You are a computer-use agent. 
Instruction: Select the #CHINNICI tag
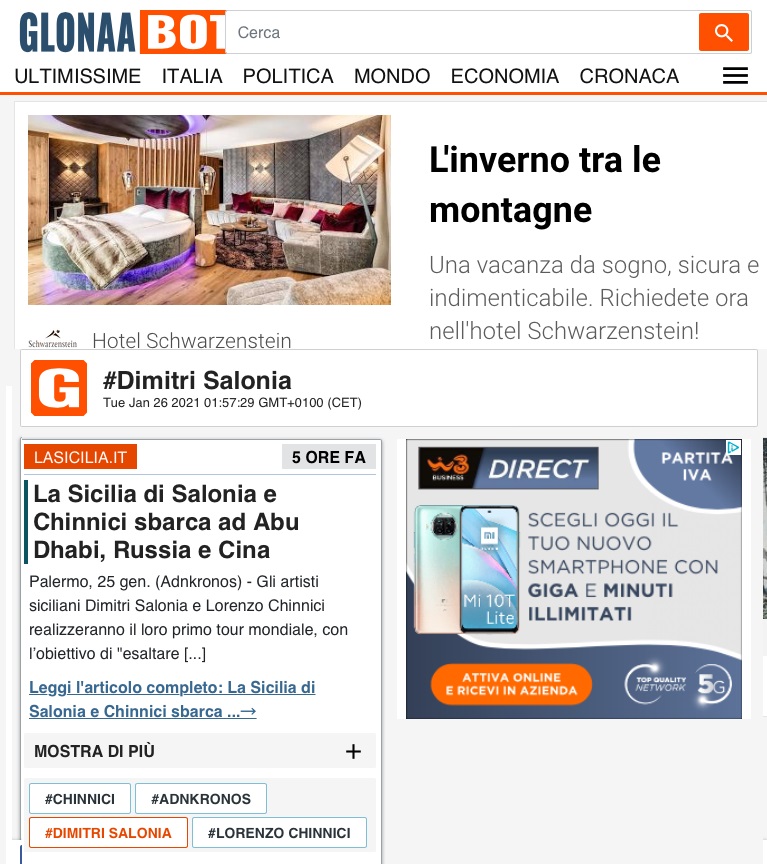point(80,799)
